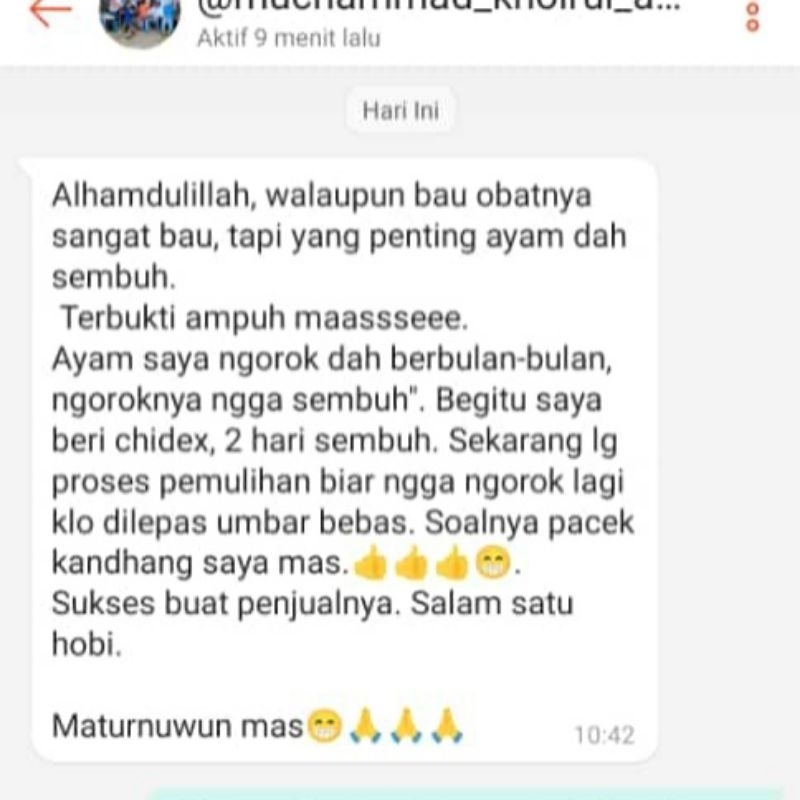Open the seller's profile picture
The width and height of the screenshot is (800, 800).
coord(139,18)
